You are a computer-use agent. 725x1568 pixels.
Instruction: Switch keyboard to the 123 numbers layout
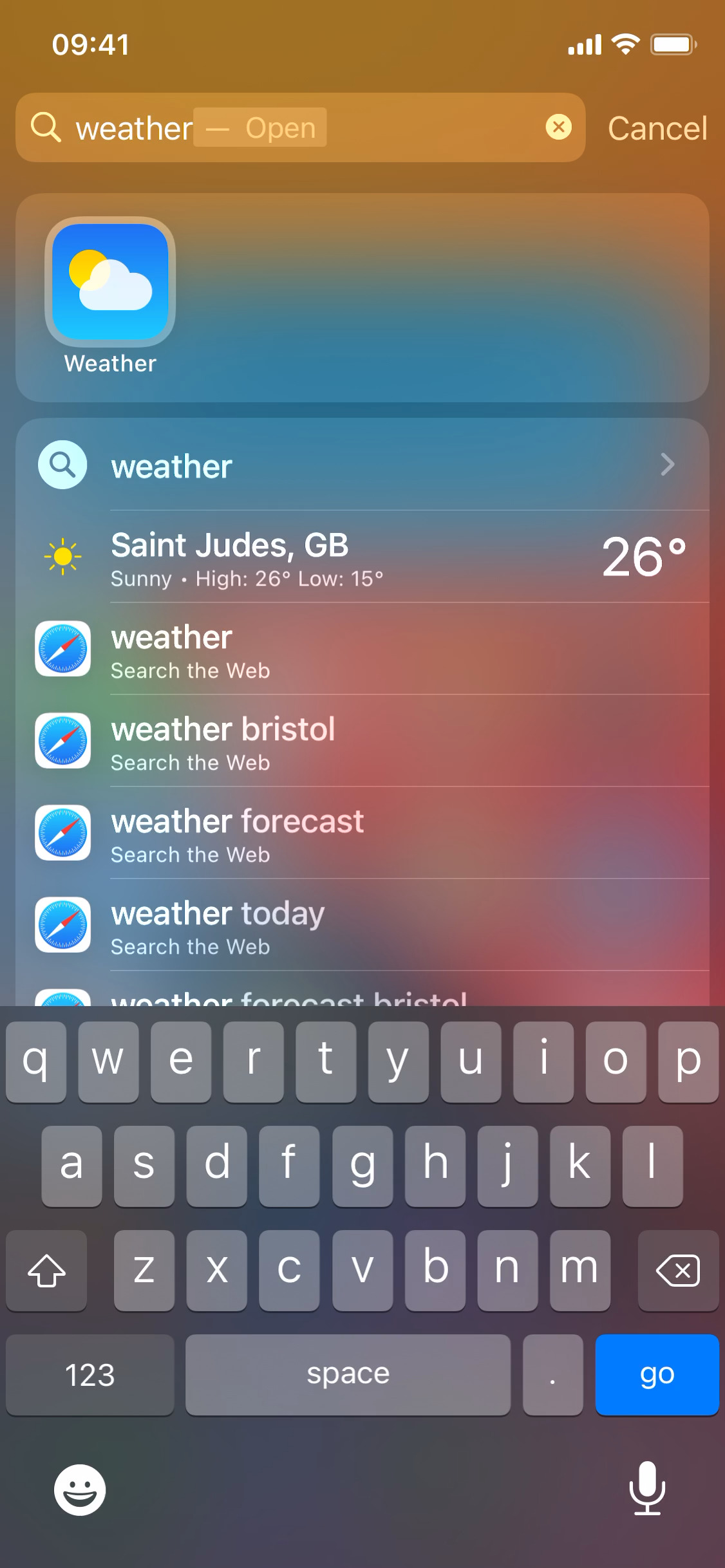tap(90, 1374)
